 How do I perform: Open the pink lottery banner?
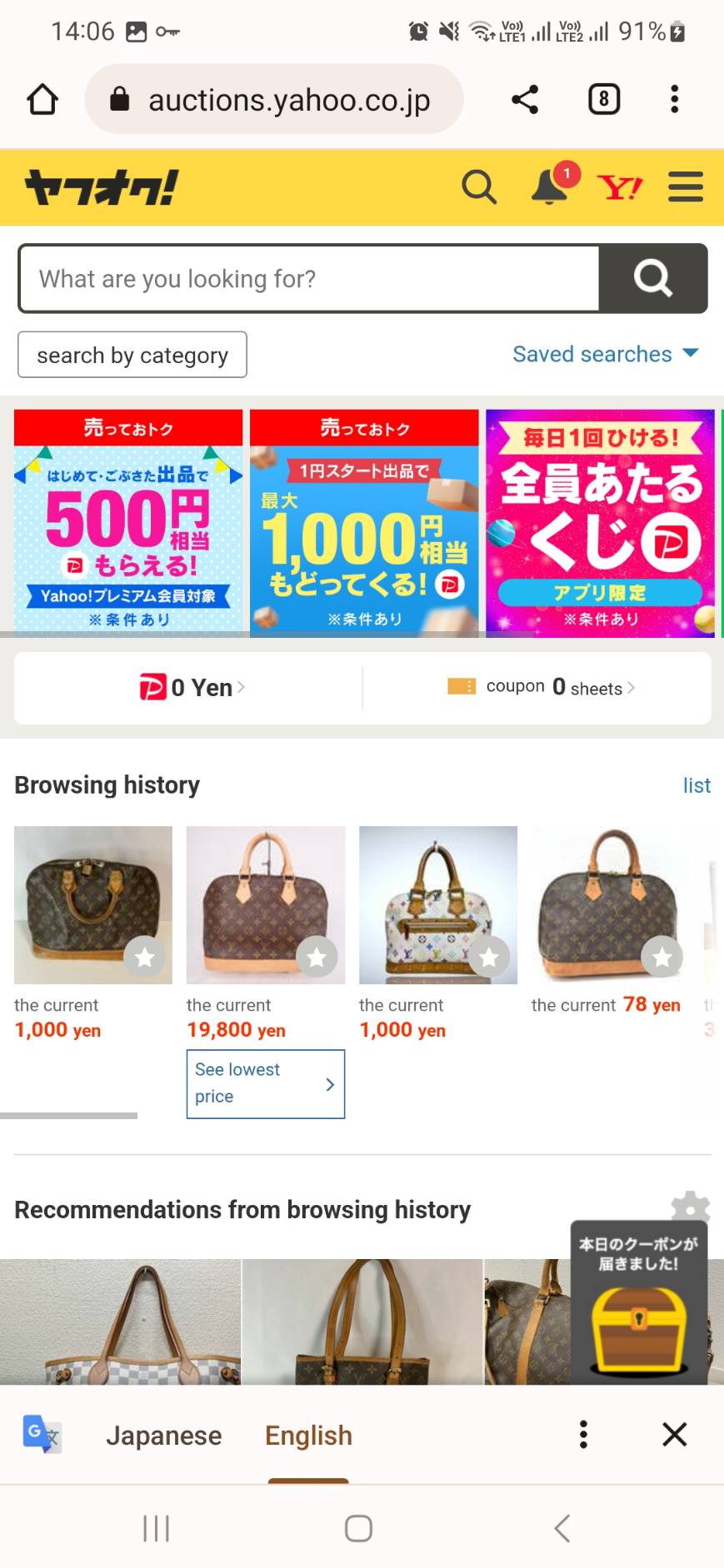[600, 523]
